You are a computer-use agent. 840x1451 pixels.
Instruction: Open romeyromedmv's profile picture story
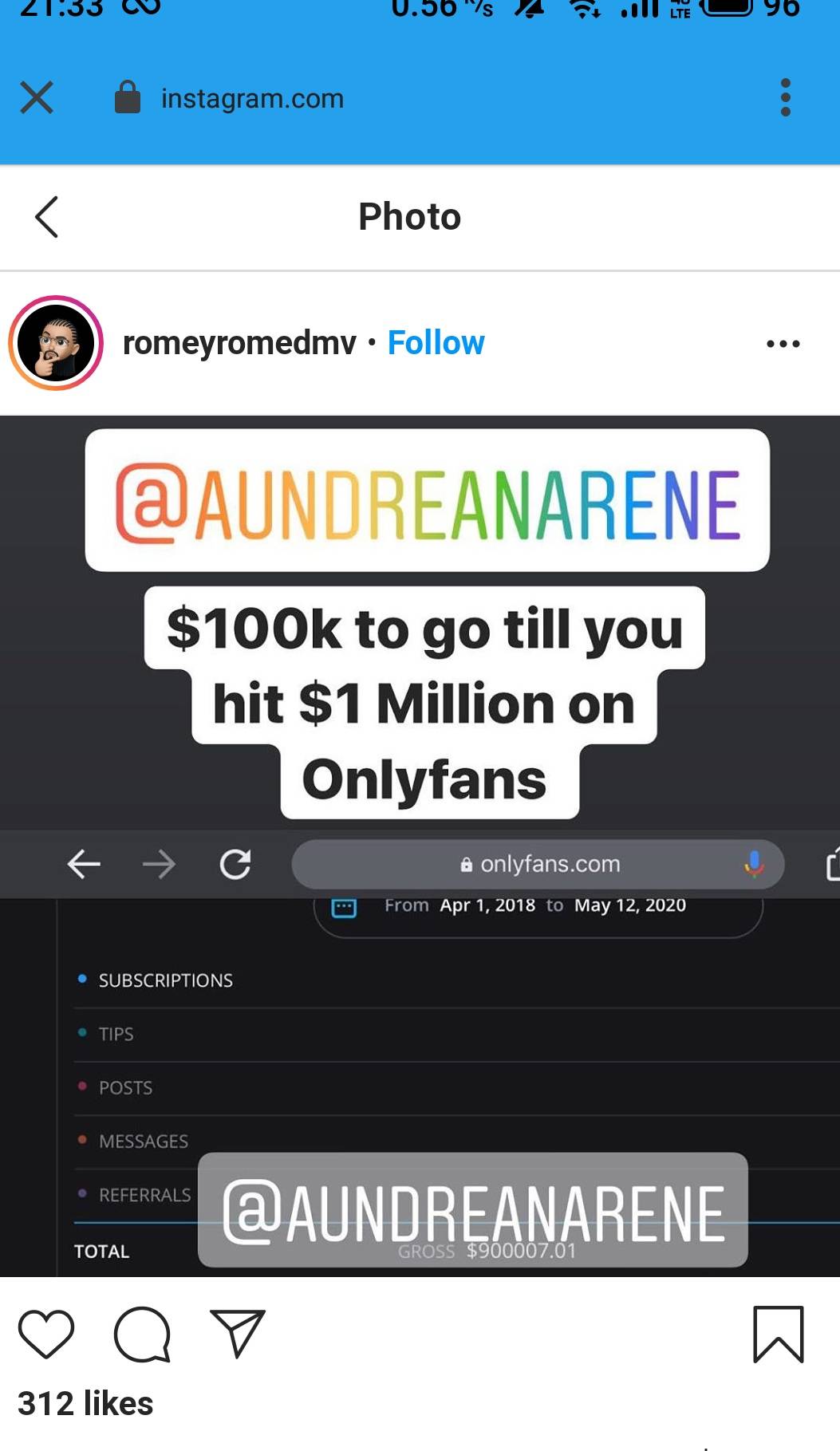click(x=56, y=343)
